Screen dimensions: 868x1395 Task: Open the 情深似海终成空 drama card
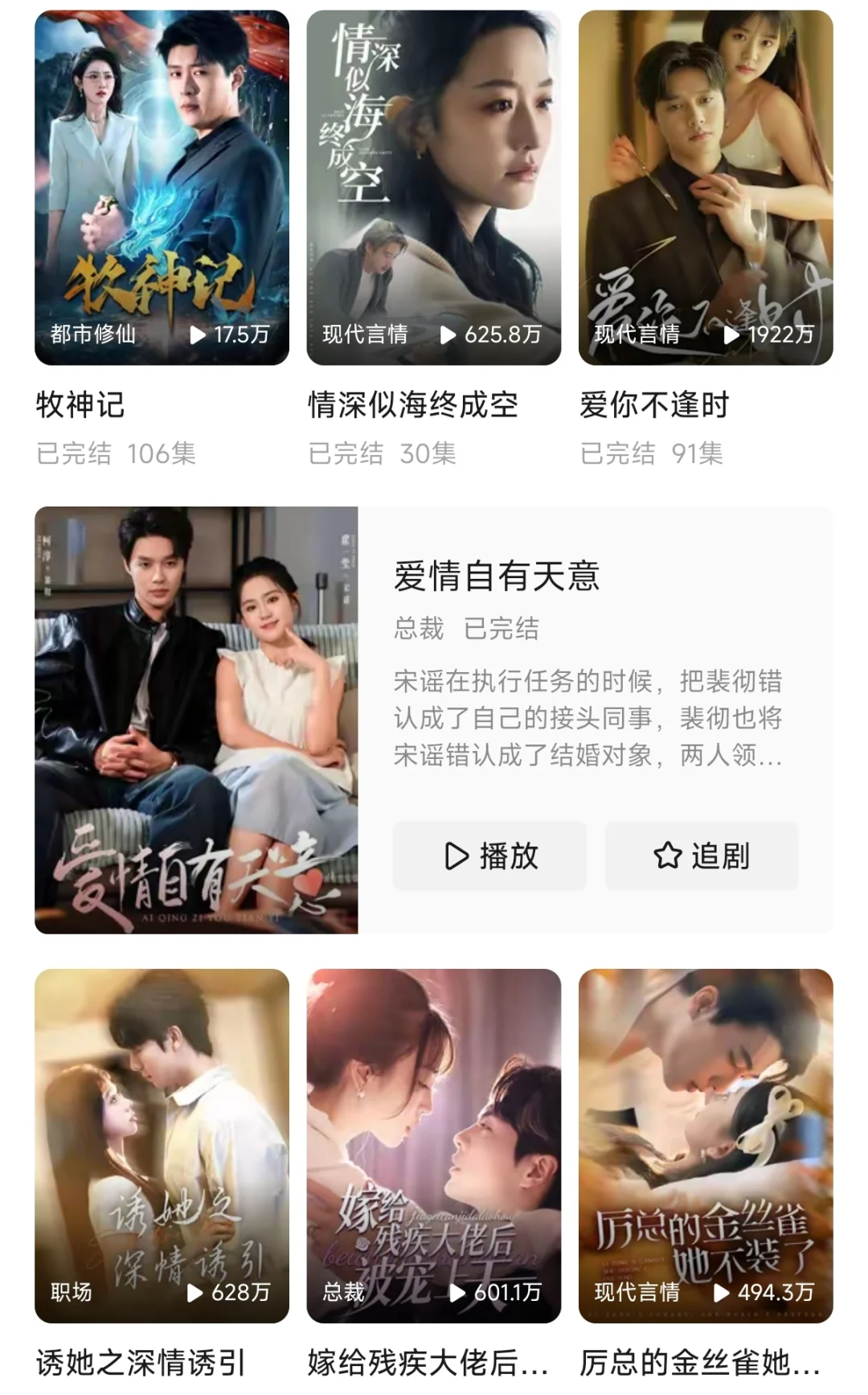point(433,187)
